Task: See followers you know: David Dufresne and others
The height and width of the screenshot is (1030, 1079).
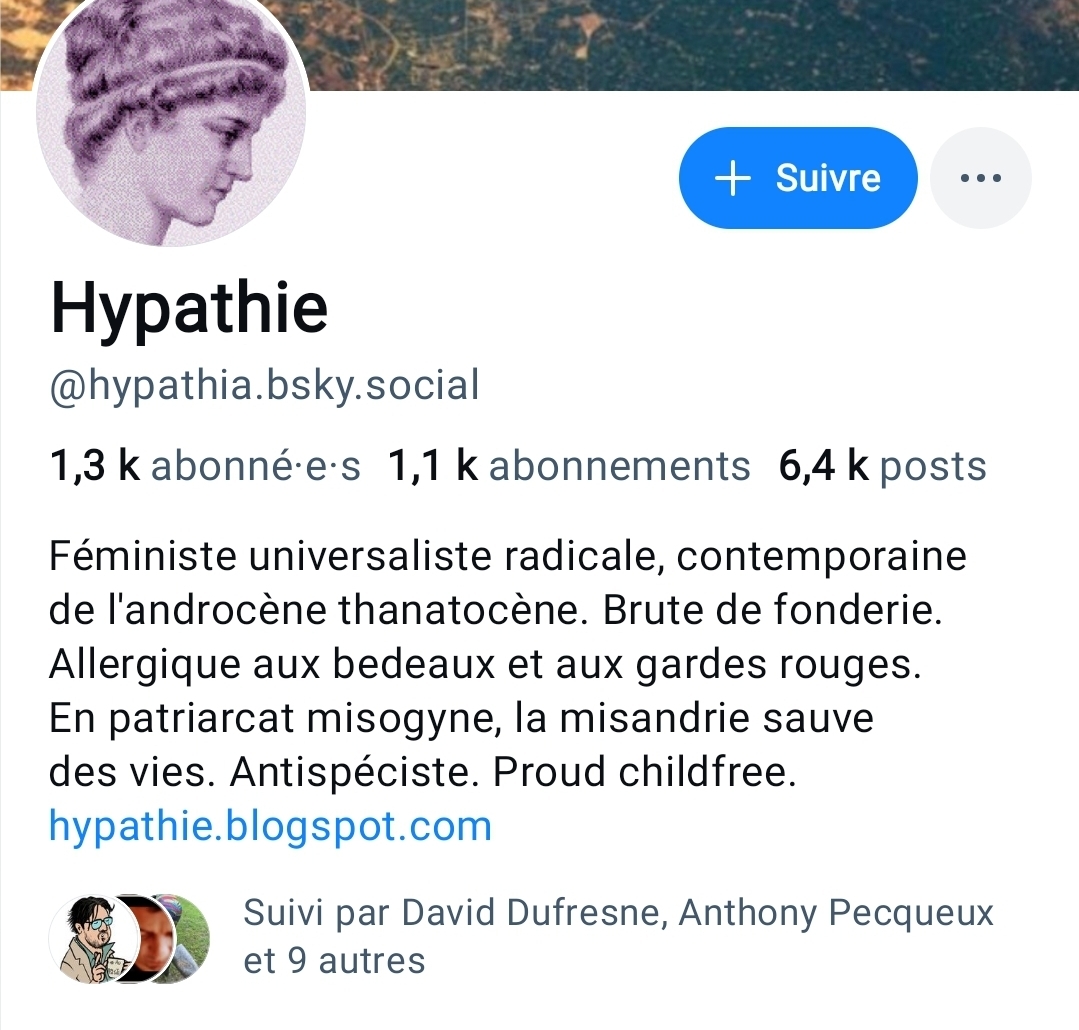Action: click(520, 936)
